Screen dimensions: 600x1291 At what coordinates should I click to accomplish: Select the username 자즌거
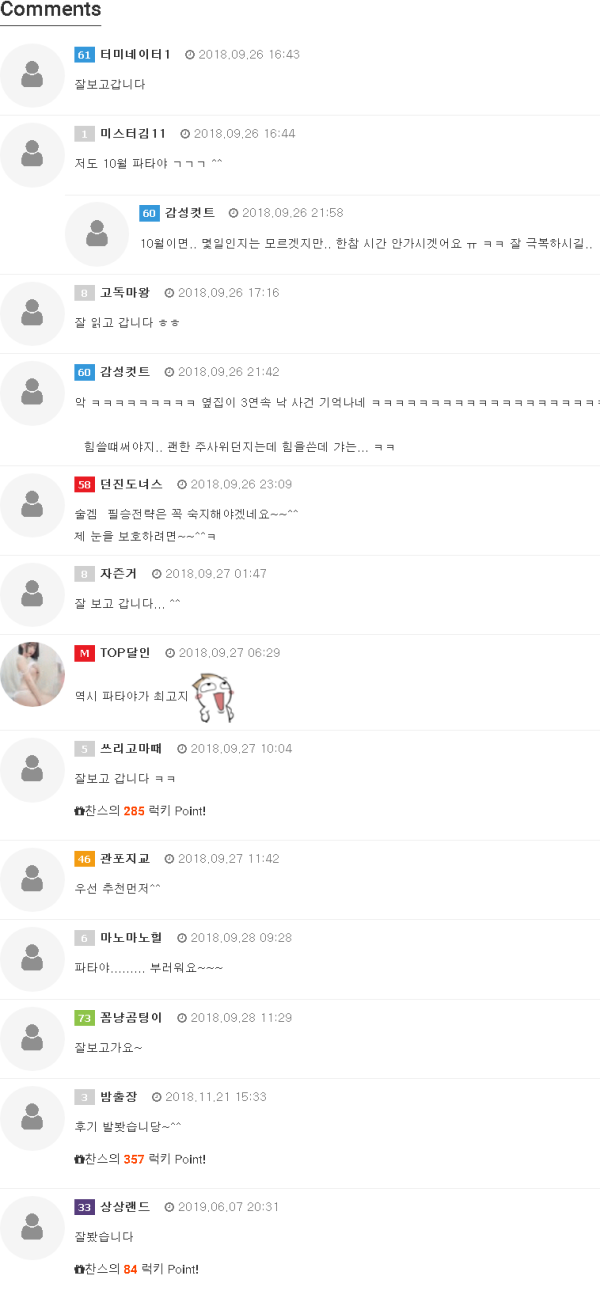[118, 573]
